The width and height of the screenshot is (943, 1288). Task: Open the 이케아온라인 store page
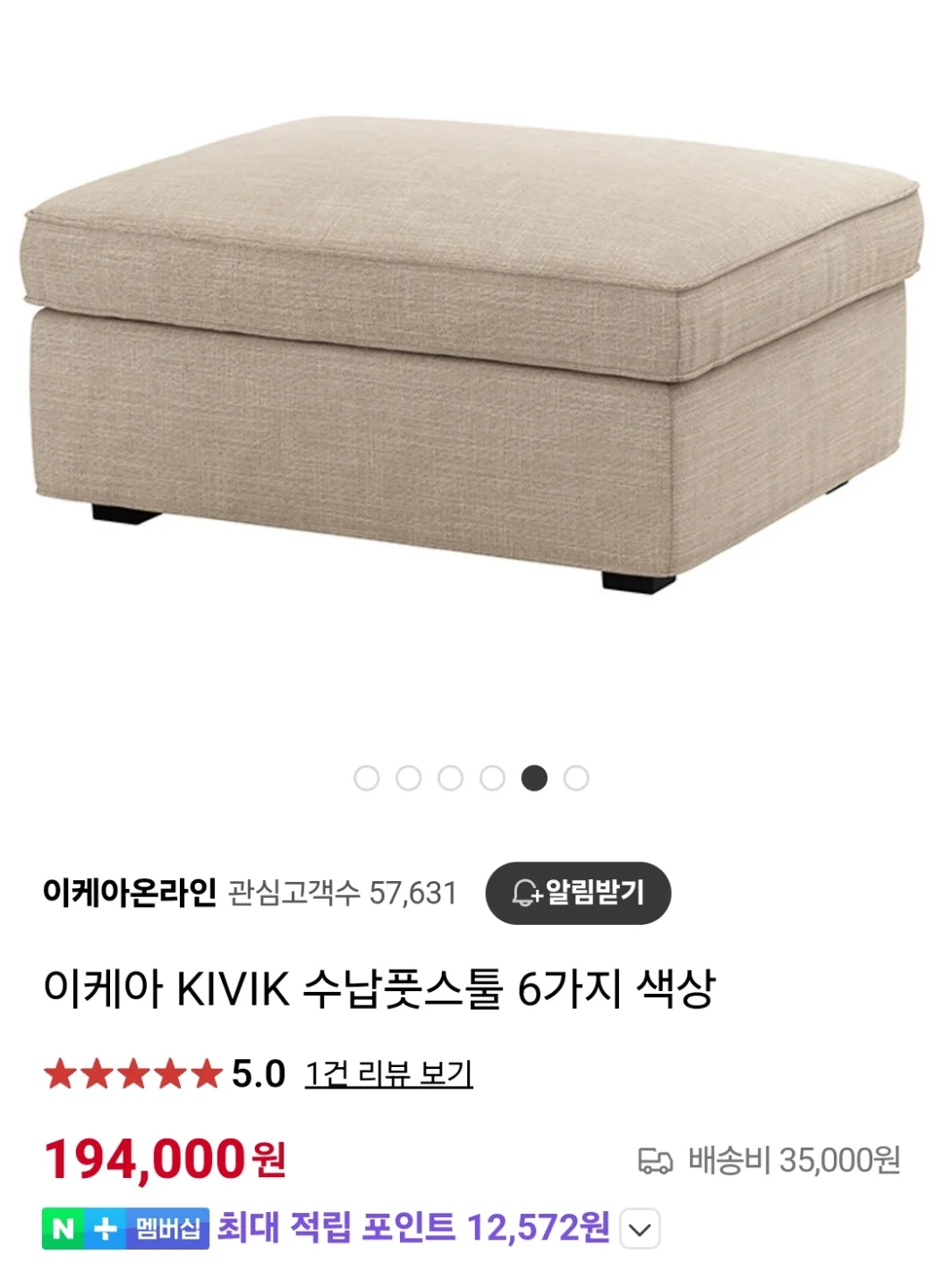click(x=130, y=893)
